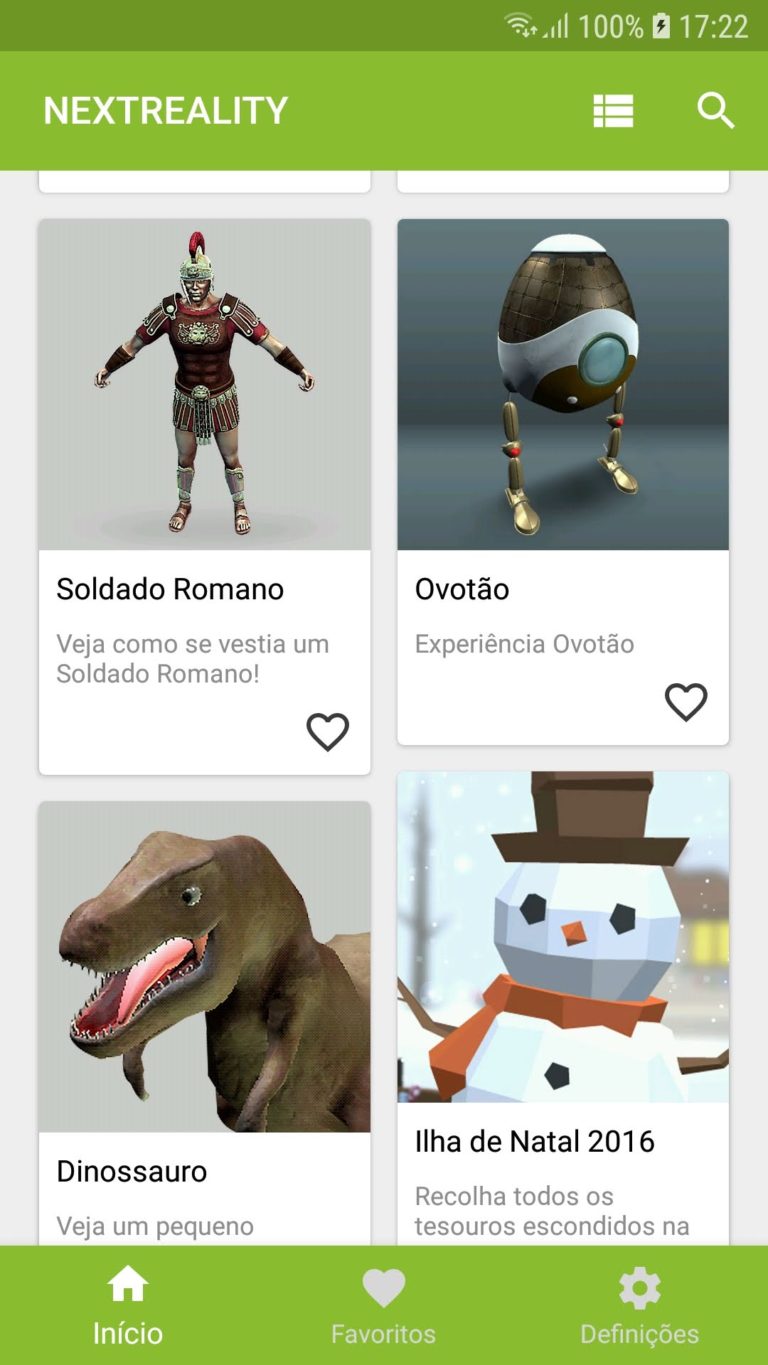Like the Ovotão experience
Screen dimensions: 768x1365
pos(686,702)
